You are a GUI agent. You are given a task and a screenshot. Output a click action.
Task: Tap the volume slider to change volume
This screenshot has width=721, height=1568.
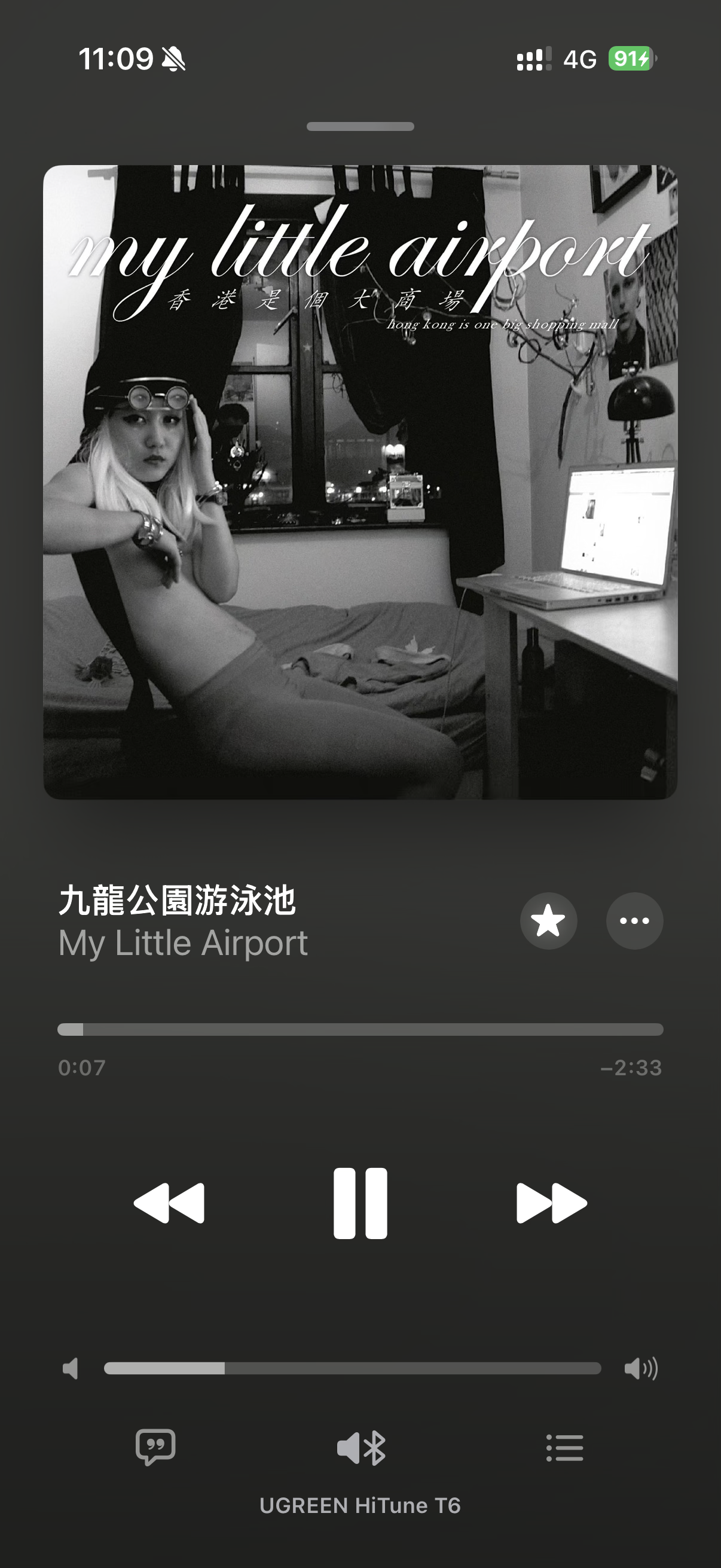click(x=352, y=1368)
